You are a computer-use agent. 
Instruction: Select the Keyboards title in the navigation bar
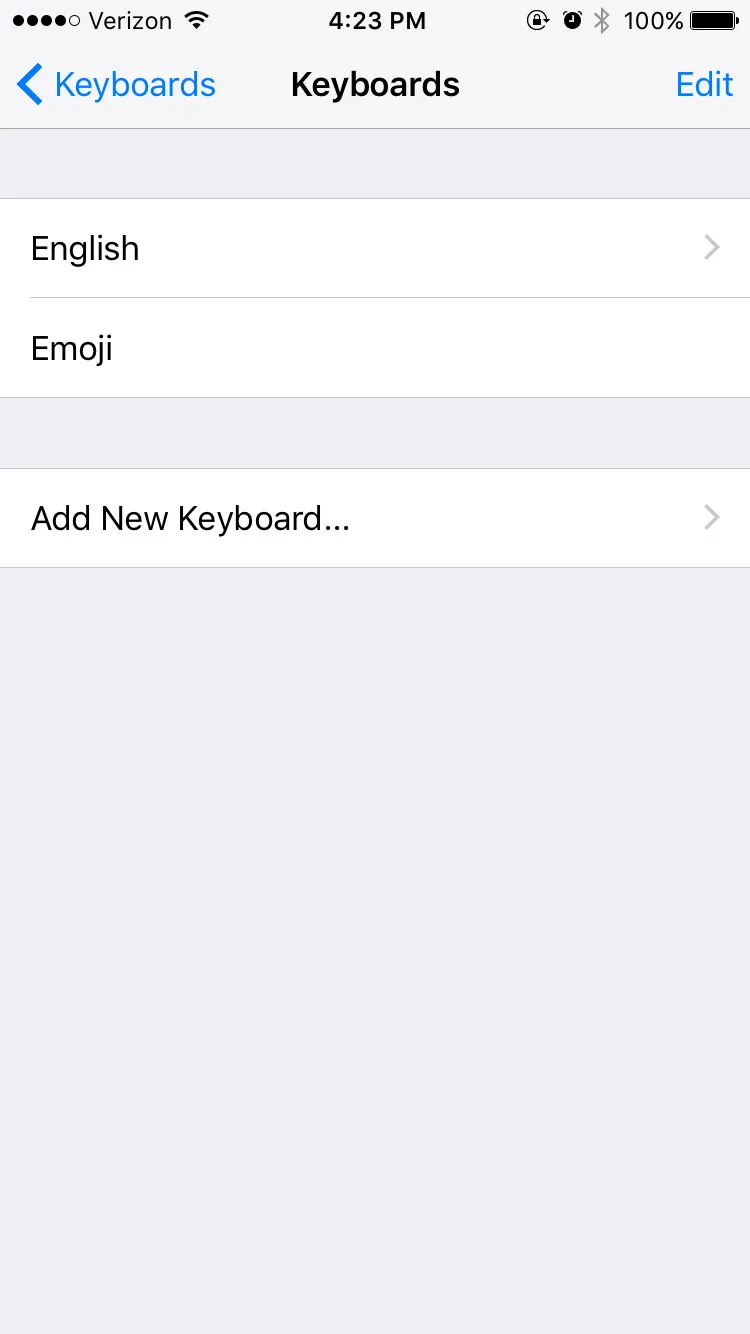tap(375, 84)
